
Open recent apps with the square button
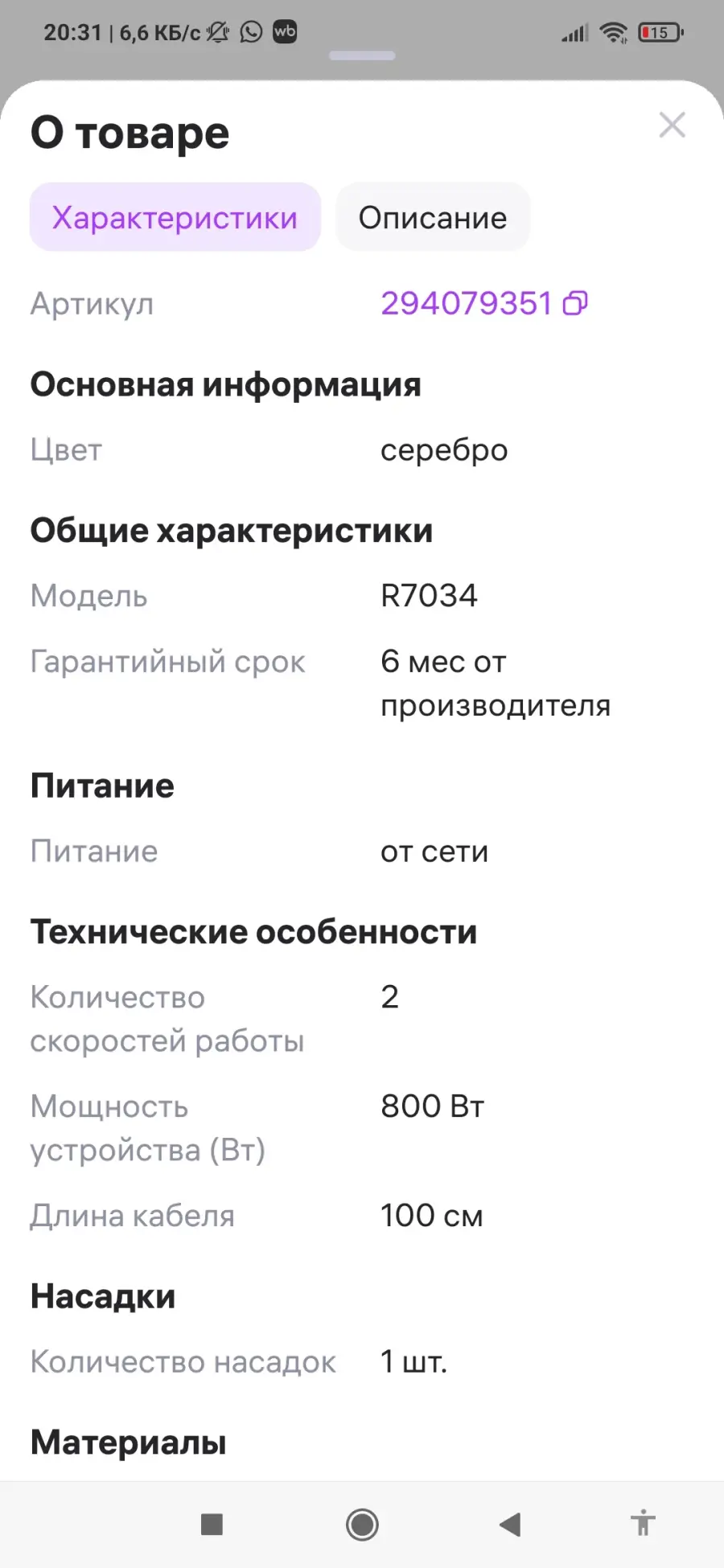(x=212, y=1524)
